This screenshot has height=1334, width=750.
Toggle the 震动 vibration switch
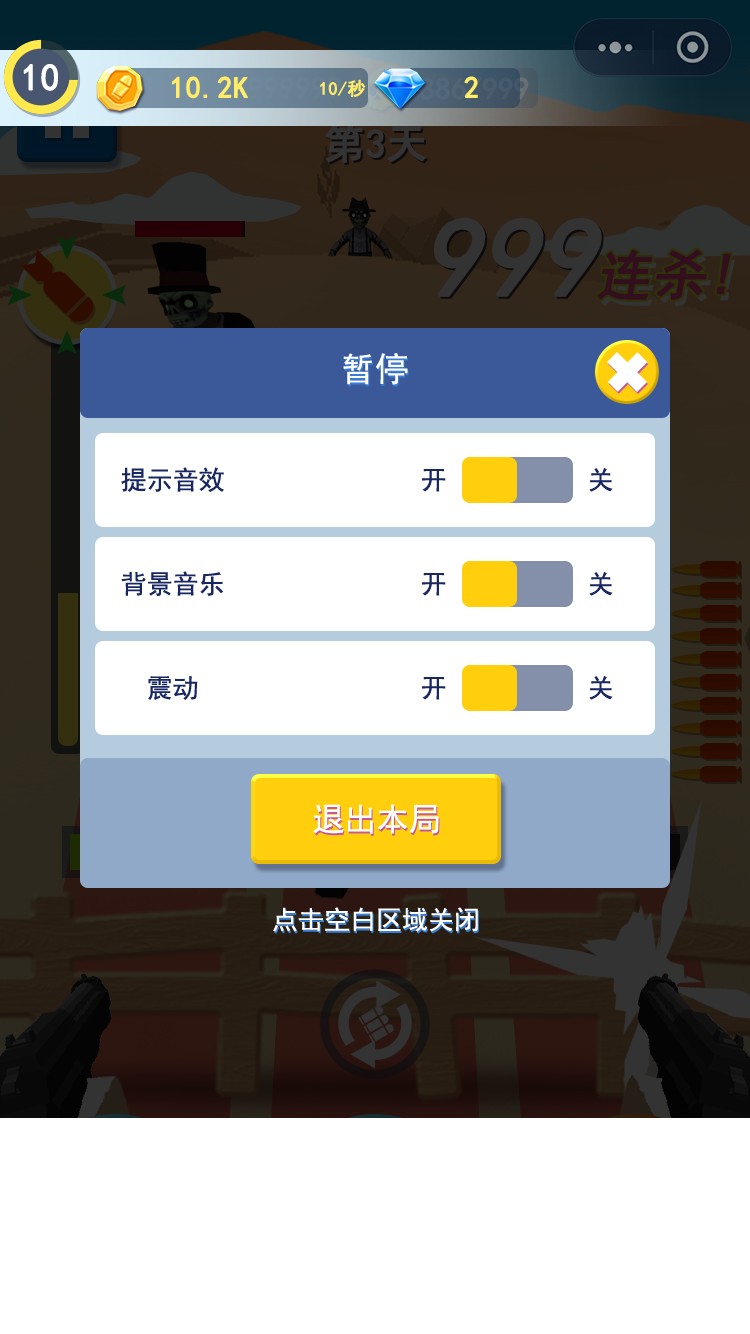(x=517, y=688)
